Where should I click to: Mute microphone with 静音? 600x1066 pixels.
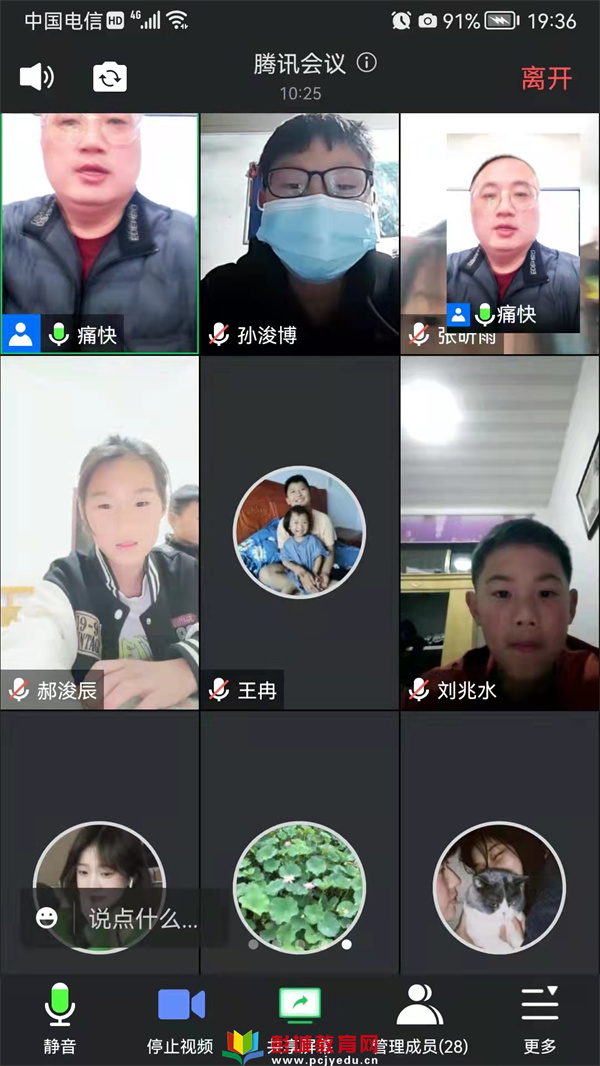(x=60, y=1017)
